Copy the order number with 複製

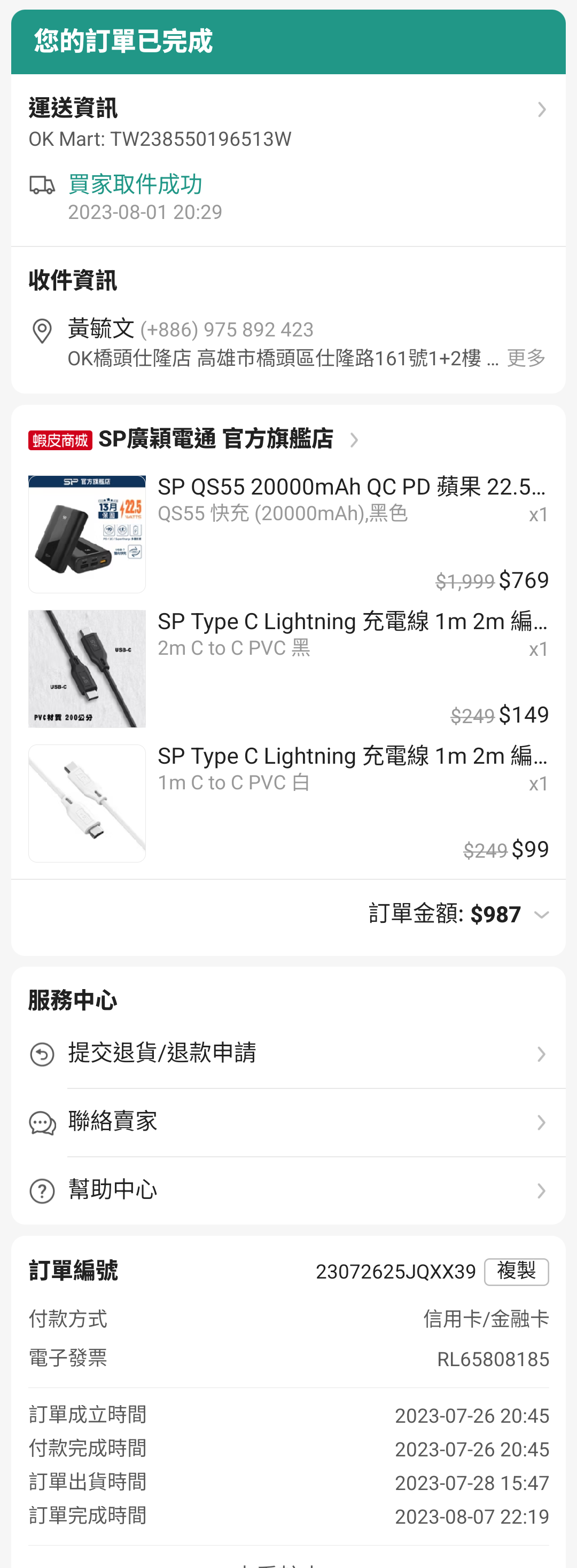tap(516, 1271)
